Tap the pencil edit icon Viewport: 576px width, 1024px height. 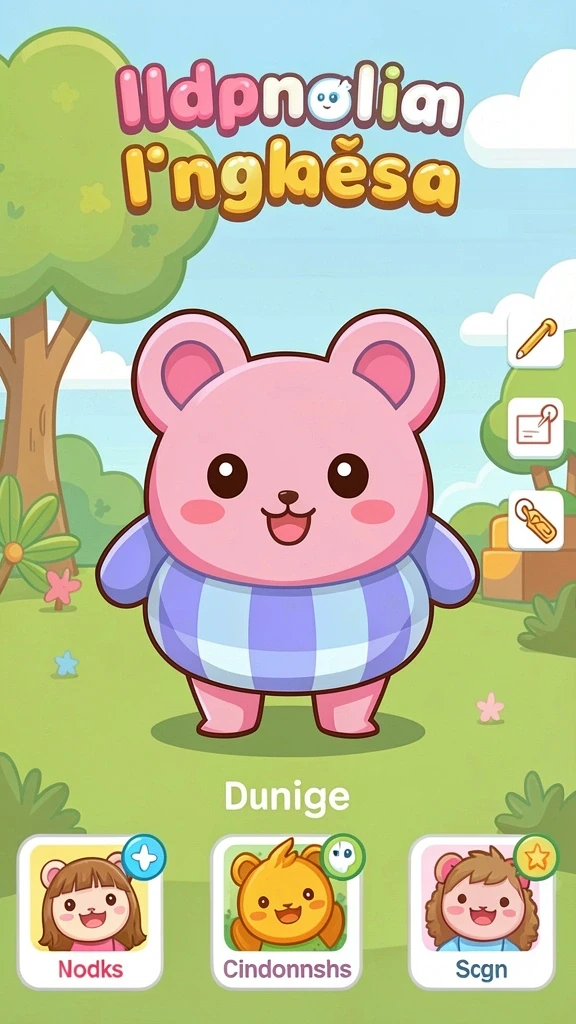pos(536,339)
